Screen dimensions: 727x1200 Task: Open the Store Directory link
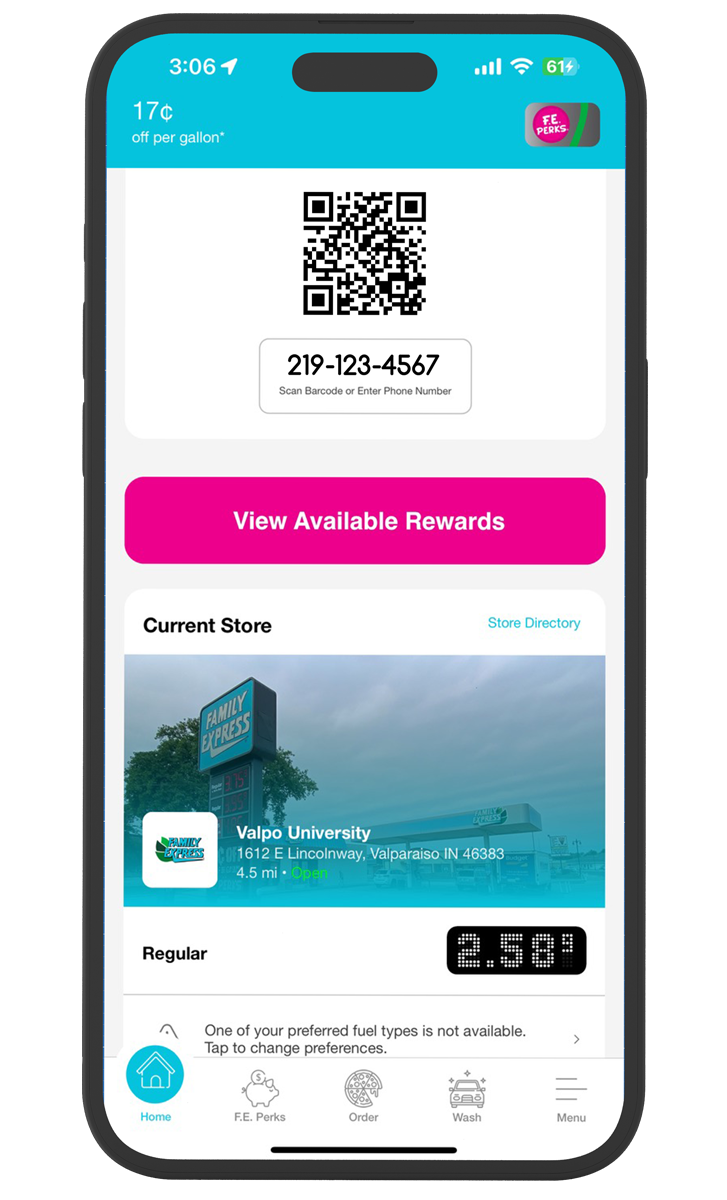533,623
